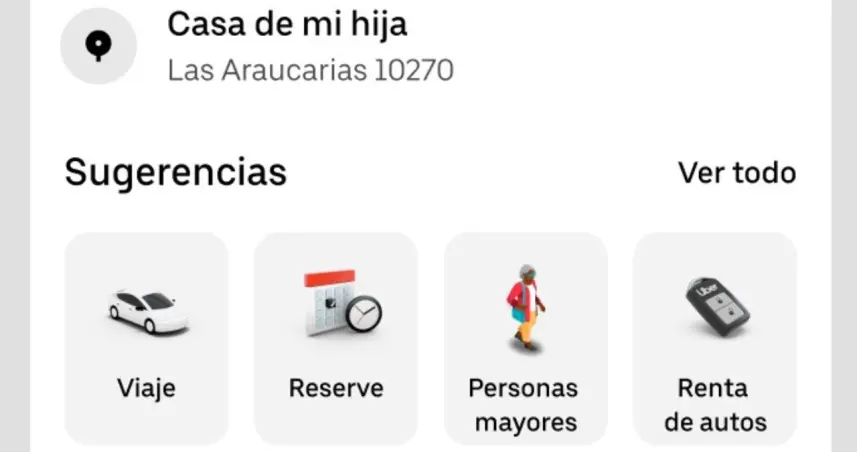Choose the Viaje ride option
Screen dimensions: 857x452
[x=146, y=337]
